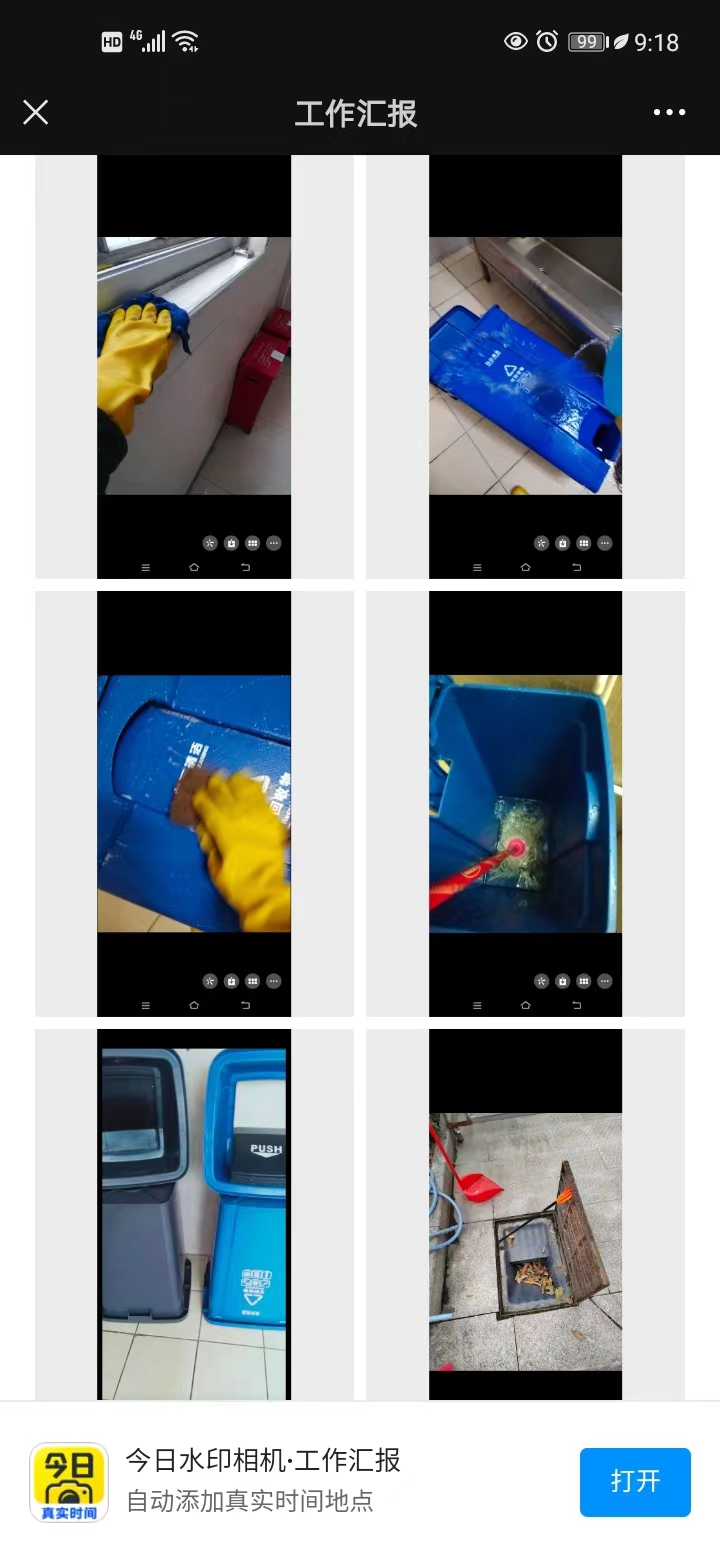The image size is (720, 1560).
Task: Open the photo of yellow glove wiping windowsill
Action: click(x=194, y=366)
